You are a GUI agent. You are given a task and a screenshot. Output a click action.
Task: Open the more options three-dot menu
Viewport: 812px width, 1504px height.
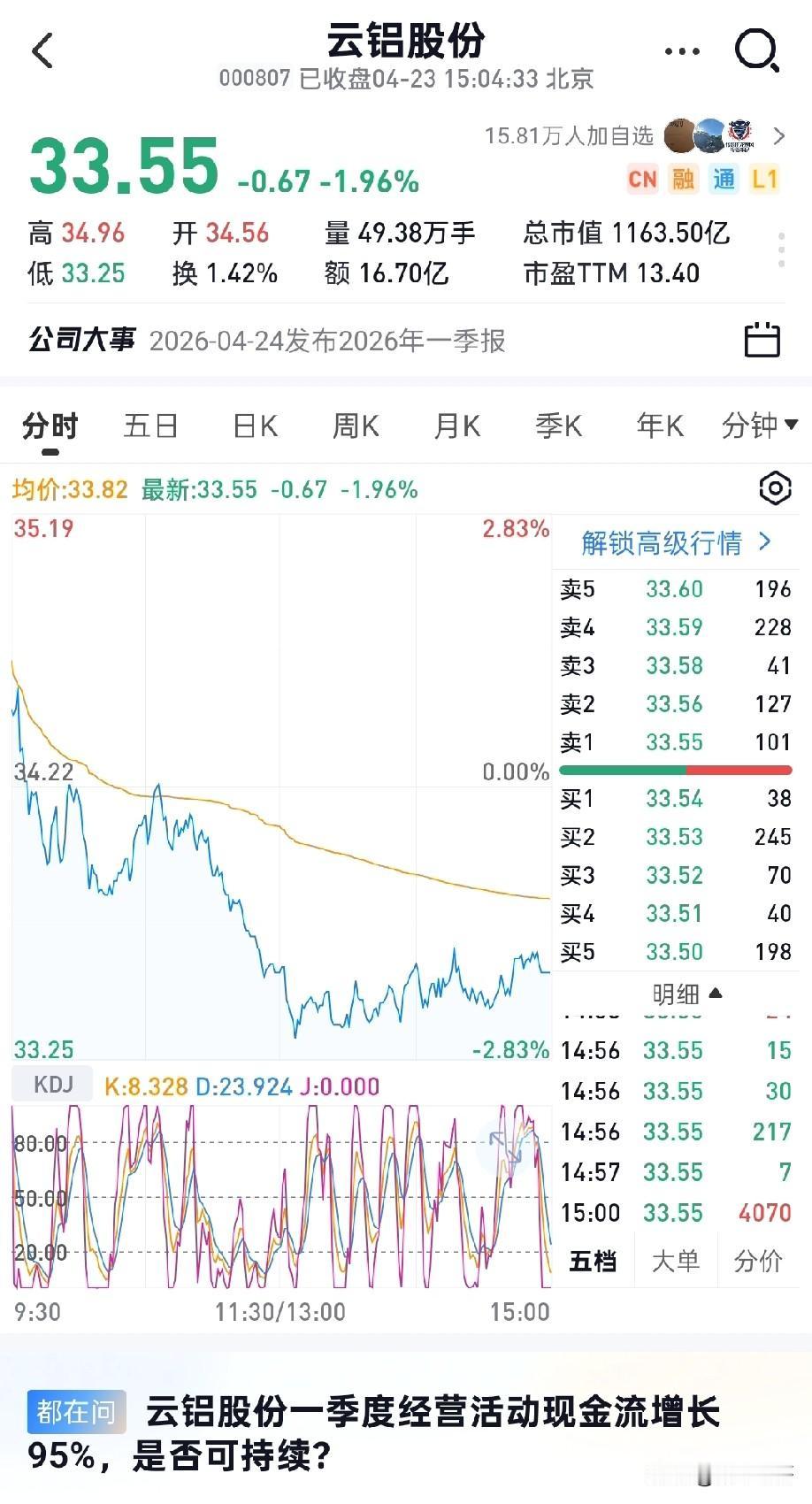680,50
